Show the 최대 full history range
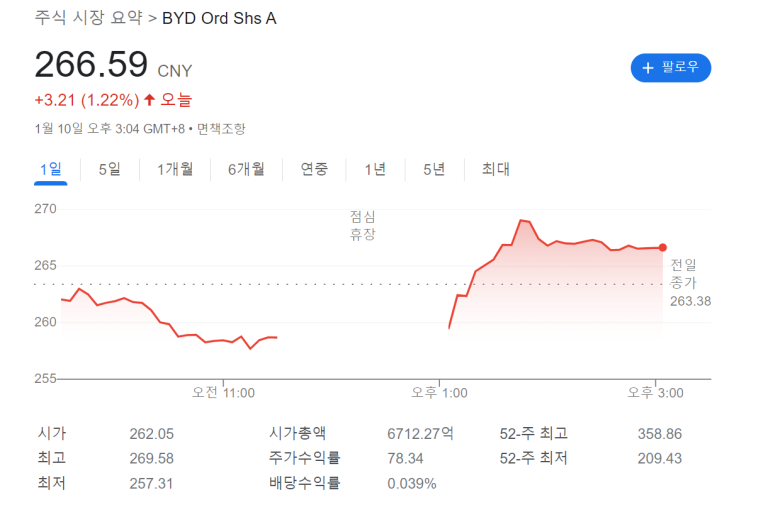Image resolution: width=768 pixels, height=505 pixels. [x=495, y=169]
